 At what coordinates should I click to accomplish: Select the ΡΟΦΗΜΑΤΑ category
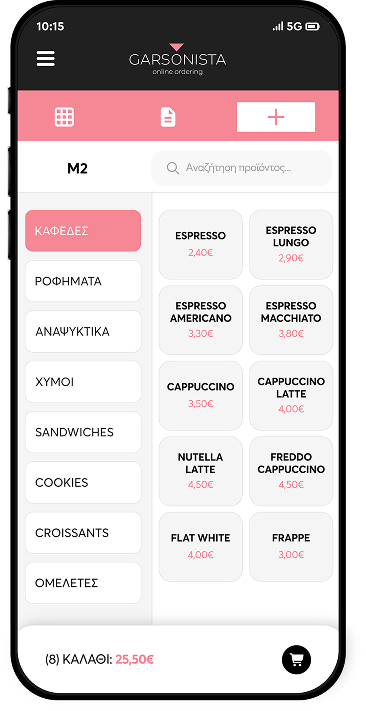tap(83, 281)
